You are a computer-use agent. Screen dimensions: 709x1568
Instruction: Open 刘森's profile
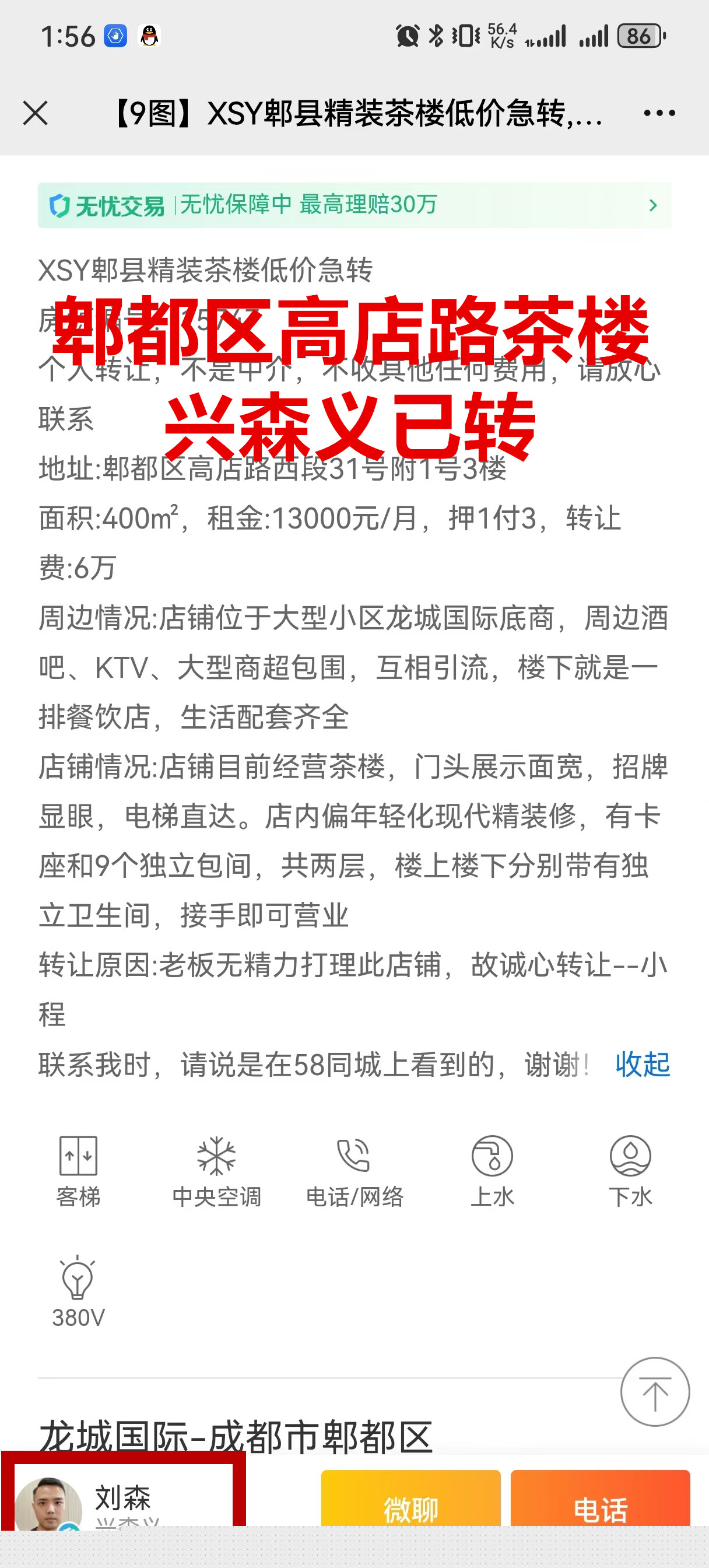(x=122, y=1499)
